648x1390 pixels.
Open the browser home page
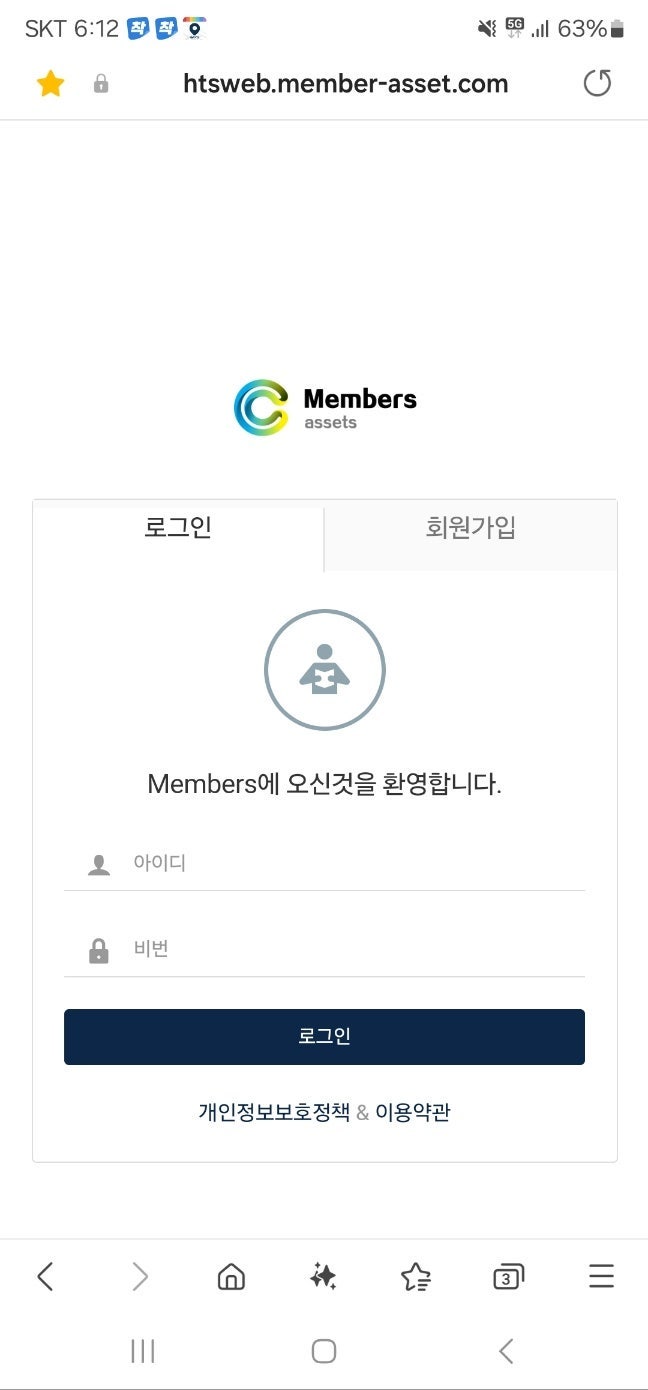pyautogui.click(x=231, y=1276)
